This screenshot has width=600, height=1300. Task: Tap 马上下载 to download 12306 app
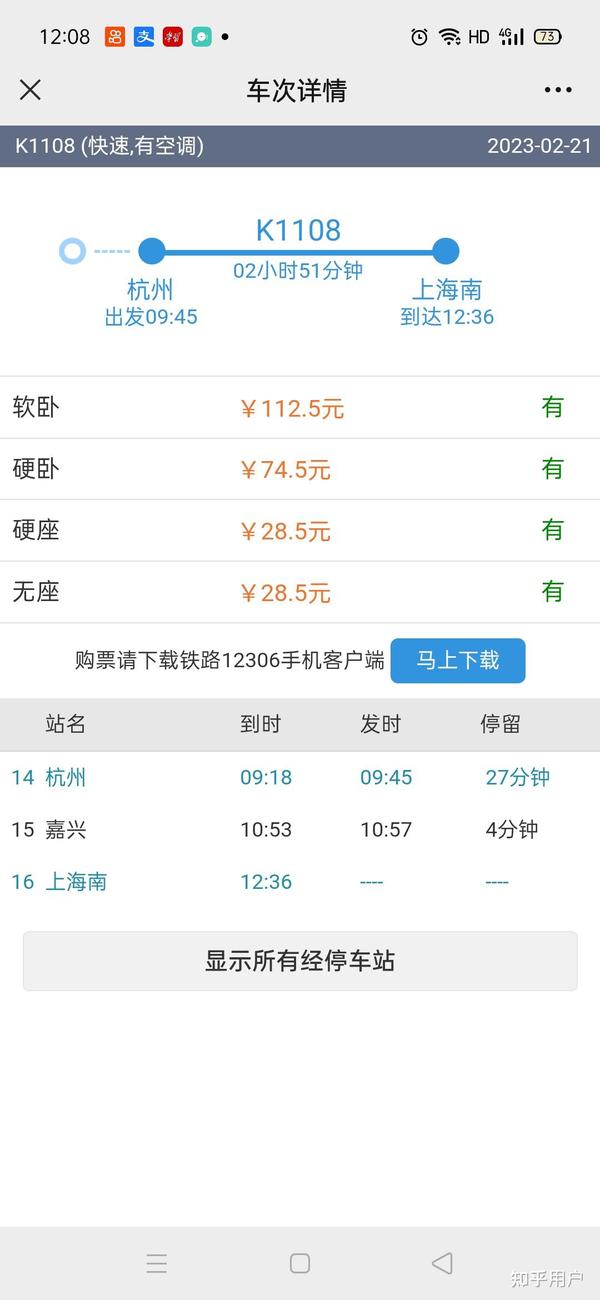coord(458,660)
